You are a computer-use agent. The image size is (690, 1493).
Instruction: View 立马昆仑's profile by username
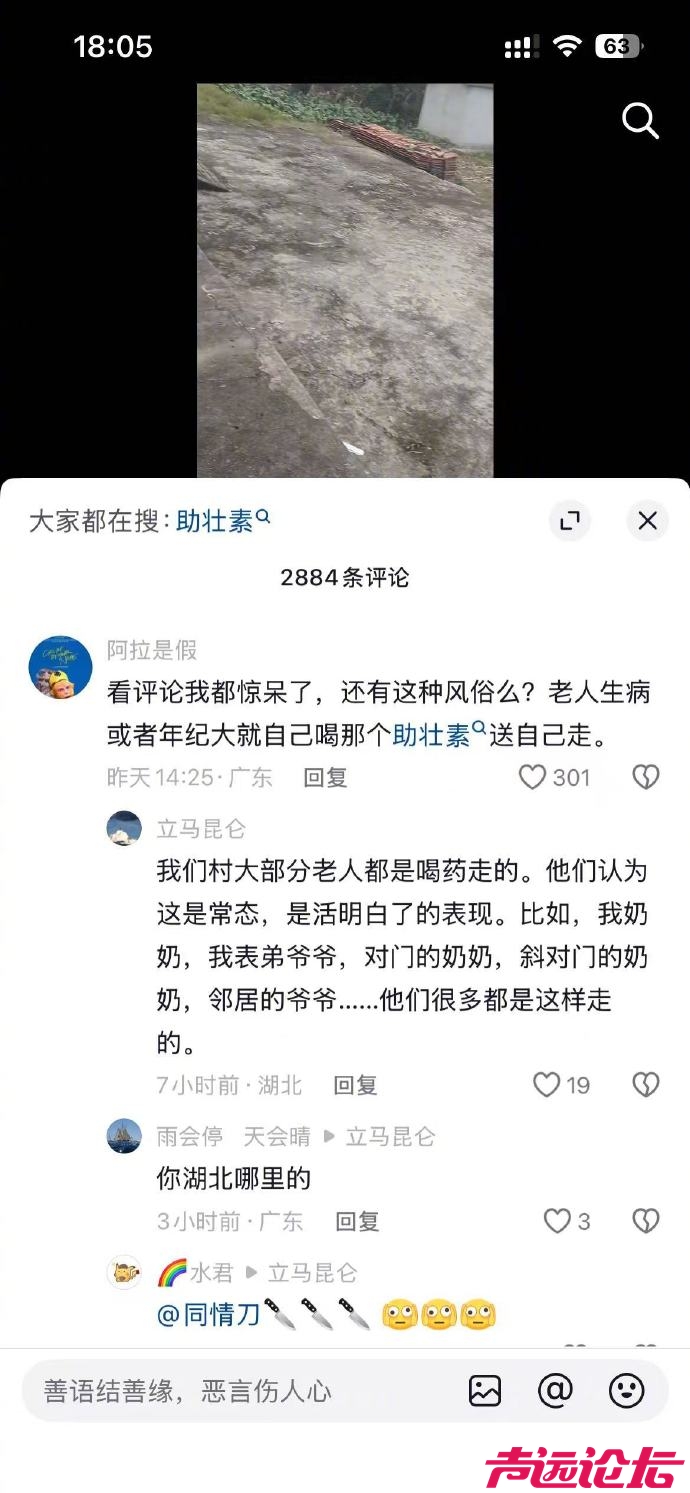[x=201, y=829]
